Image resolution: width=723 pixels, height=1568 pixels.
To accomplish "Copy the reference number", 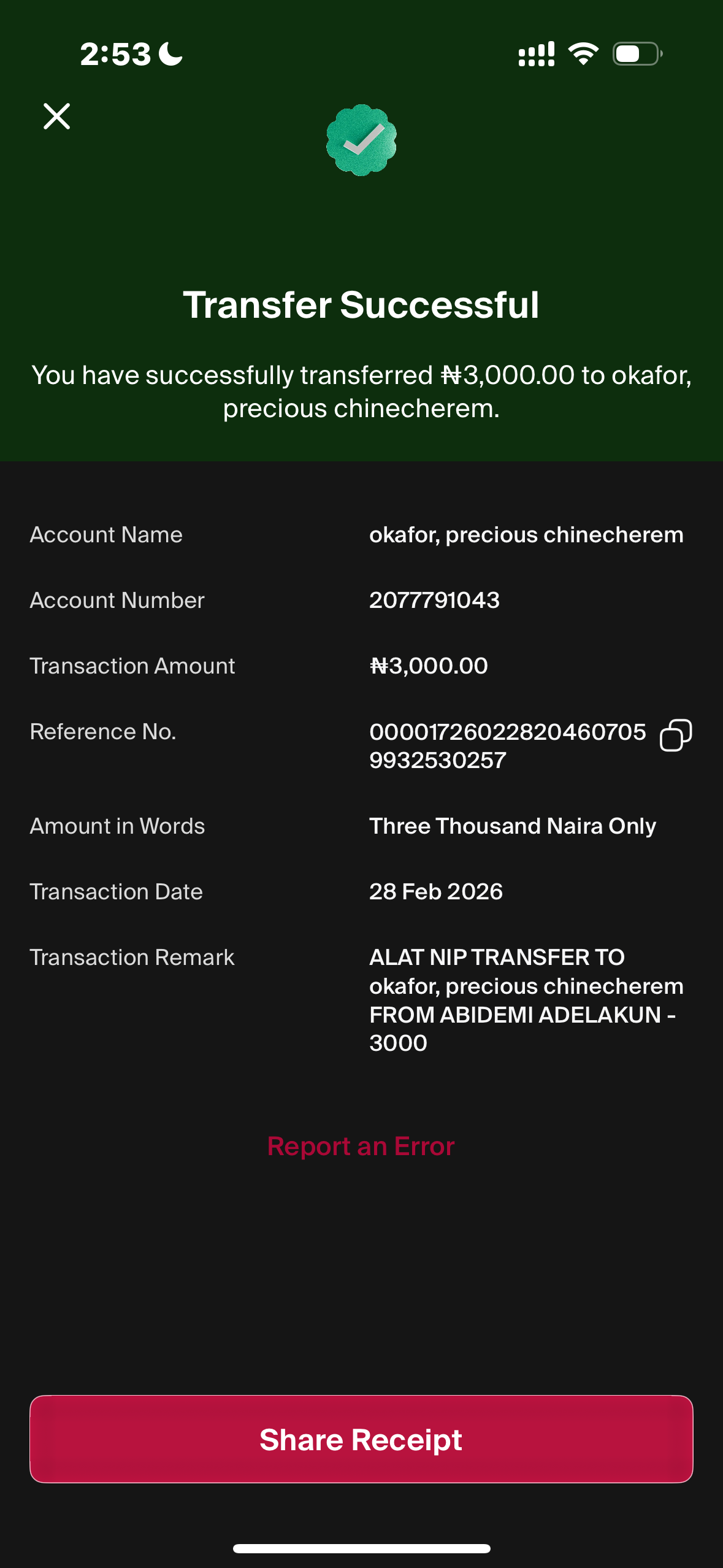I will click(675, 735).
